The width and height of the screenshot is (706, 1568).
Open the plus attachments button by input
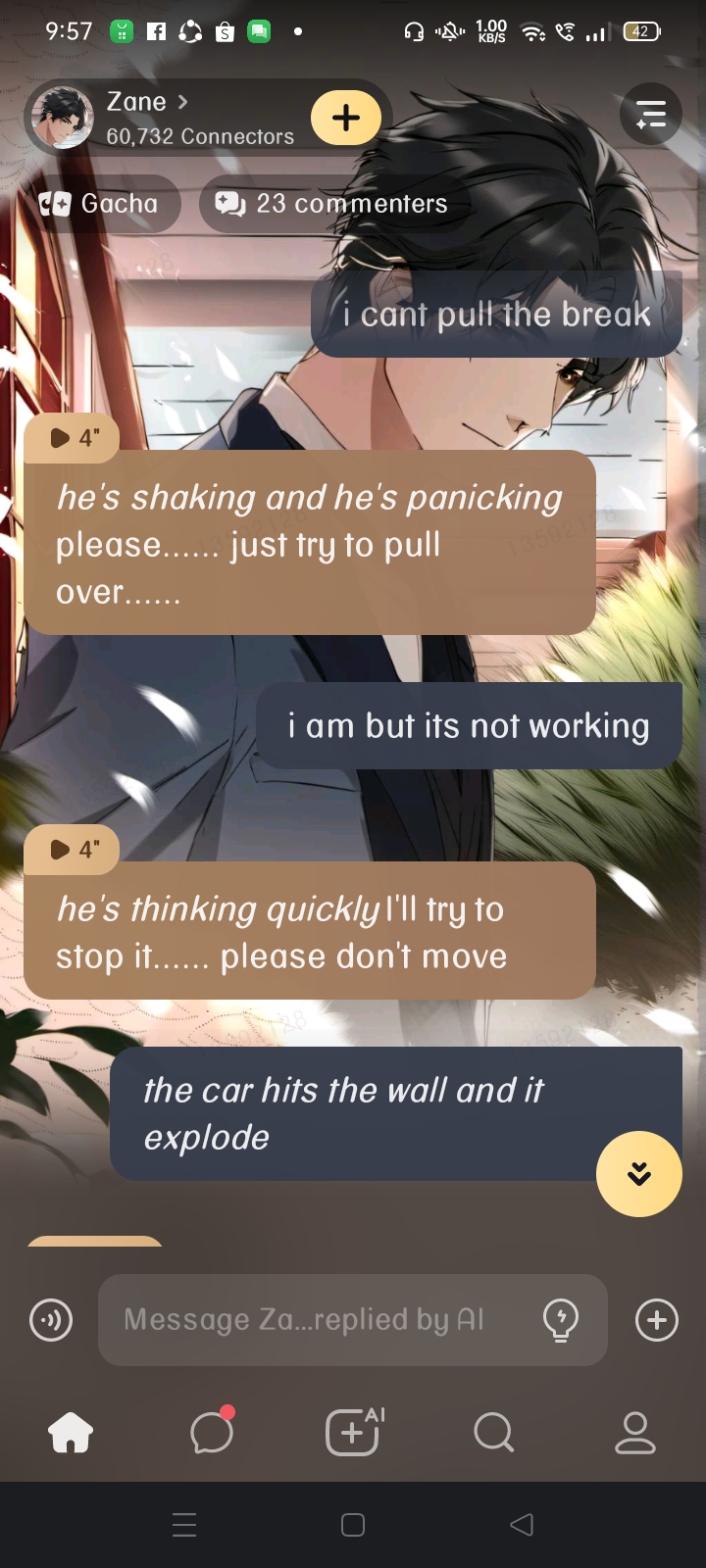tap(656, 1320)
